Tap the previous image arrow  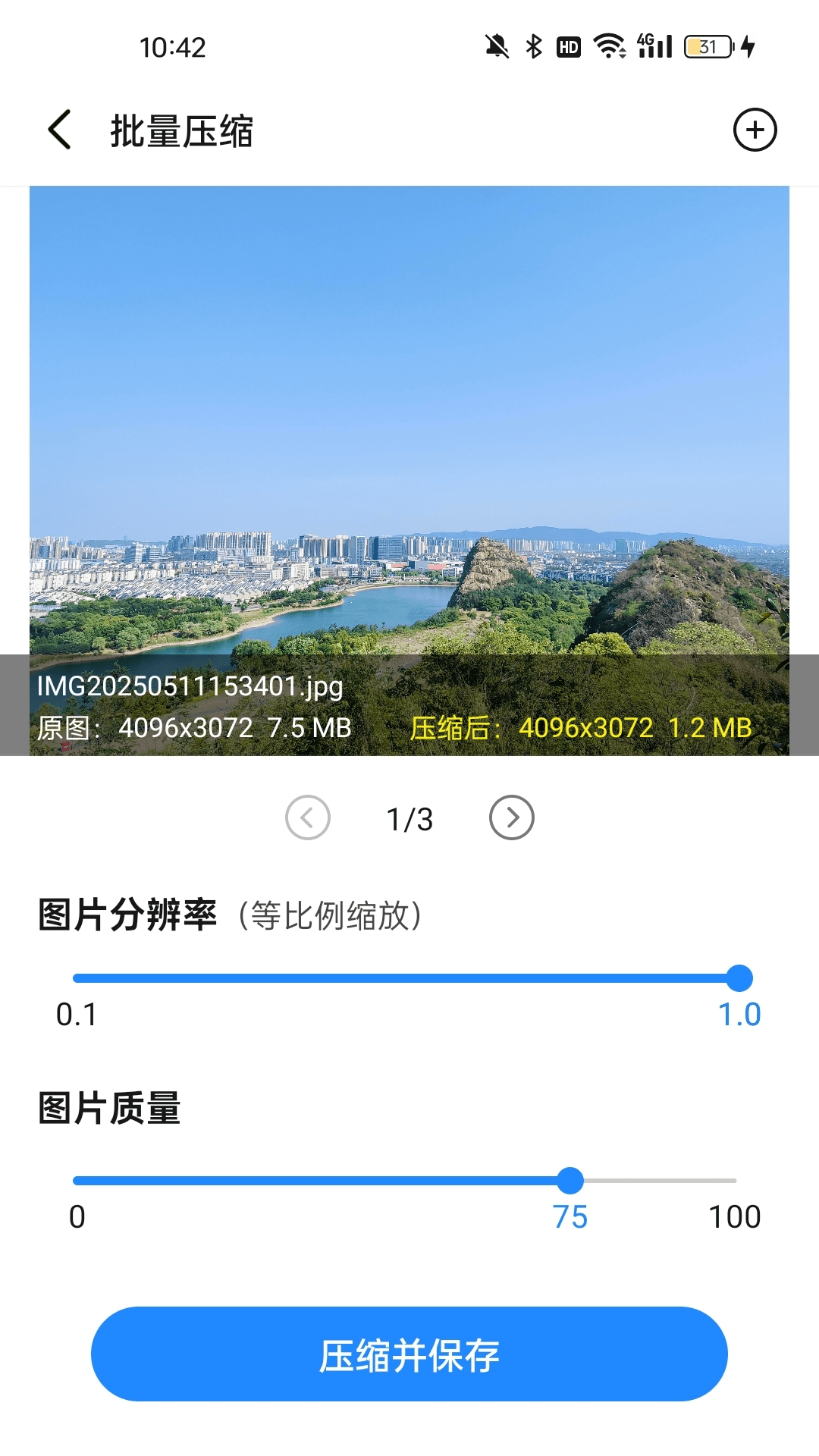click(307, 818)
